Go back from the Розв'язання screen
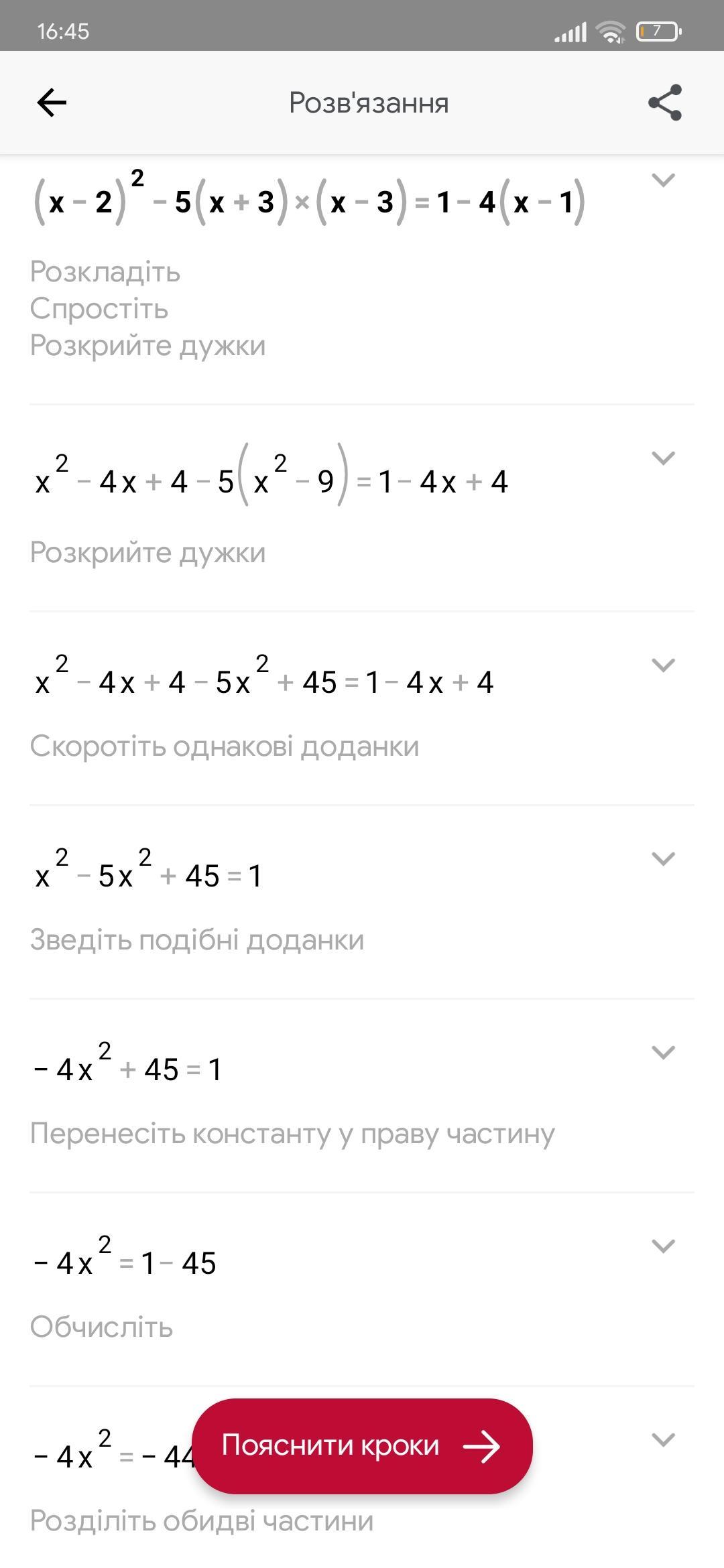The image size is (724, 1568). click(52, 103)
